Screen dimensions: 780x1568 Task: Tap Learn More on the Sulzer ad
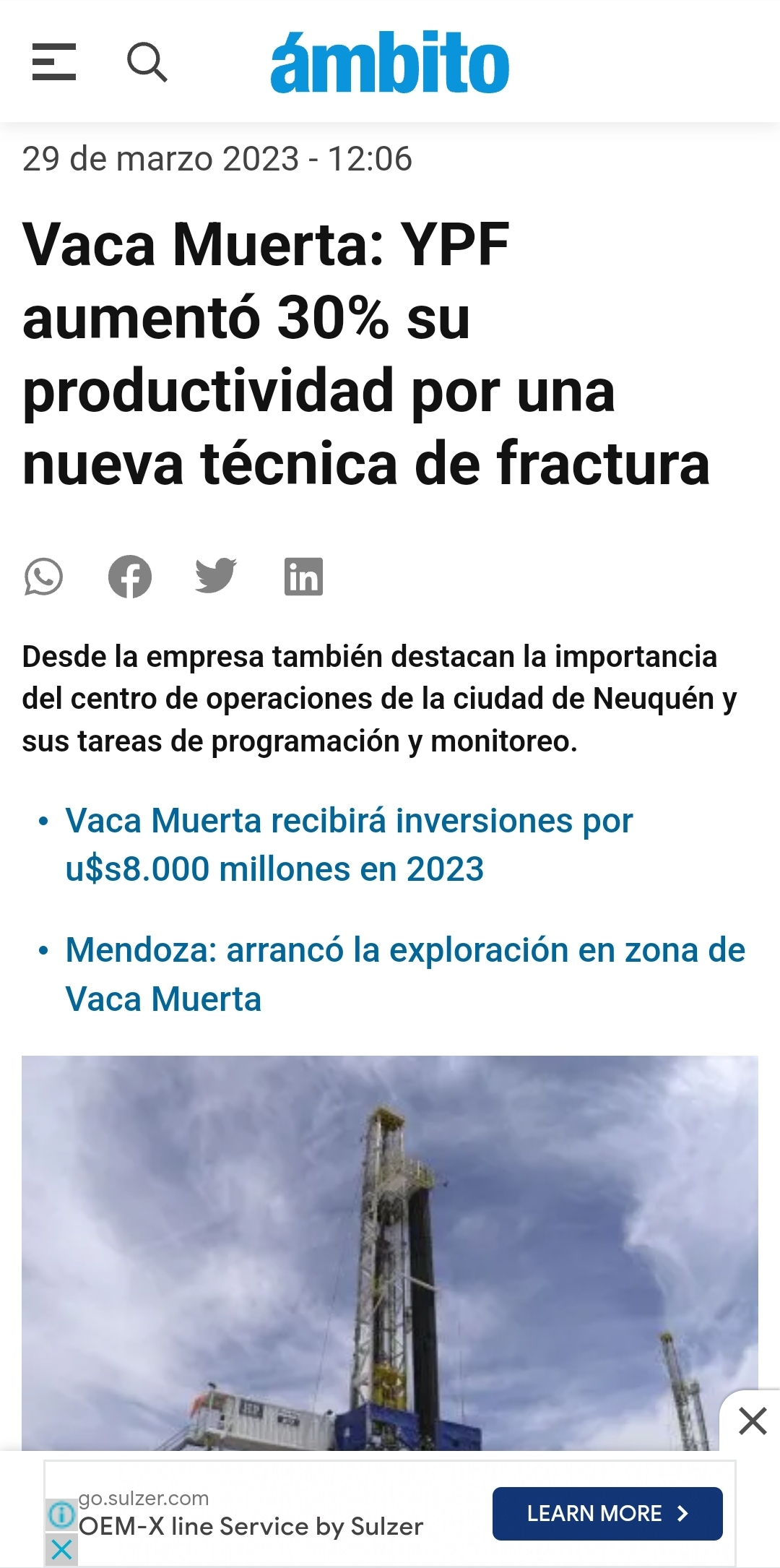(x=607, y=1513)
